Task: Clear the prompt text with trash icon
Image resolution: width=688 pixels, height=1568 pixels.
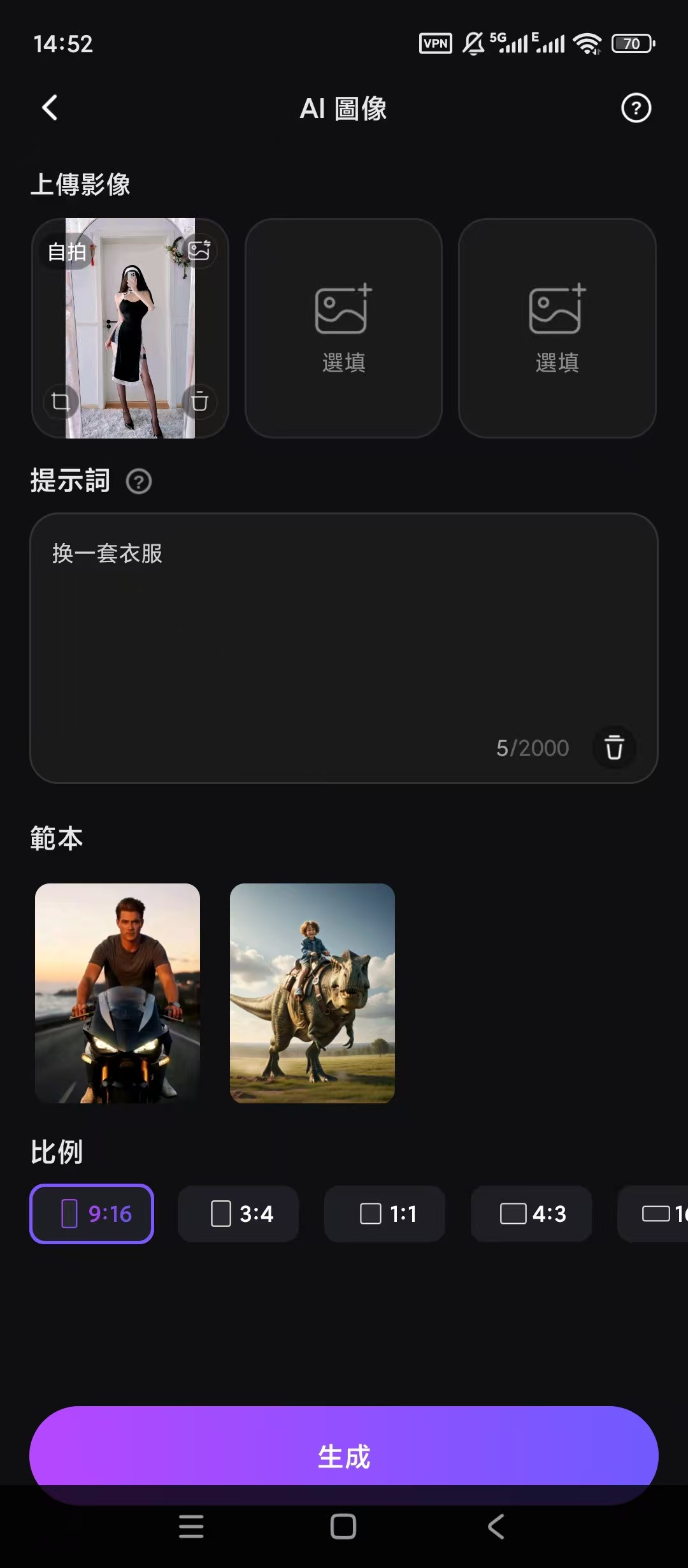Action: click(x=614, y=747)
